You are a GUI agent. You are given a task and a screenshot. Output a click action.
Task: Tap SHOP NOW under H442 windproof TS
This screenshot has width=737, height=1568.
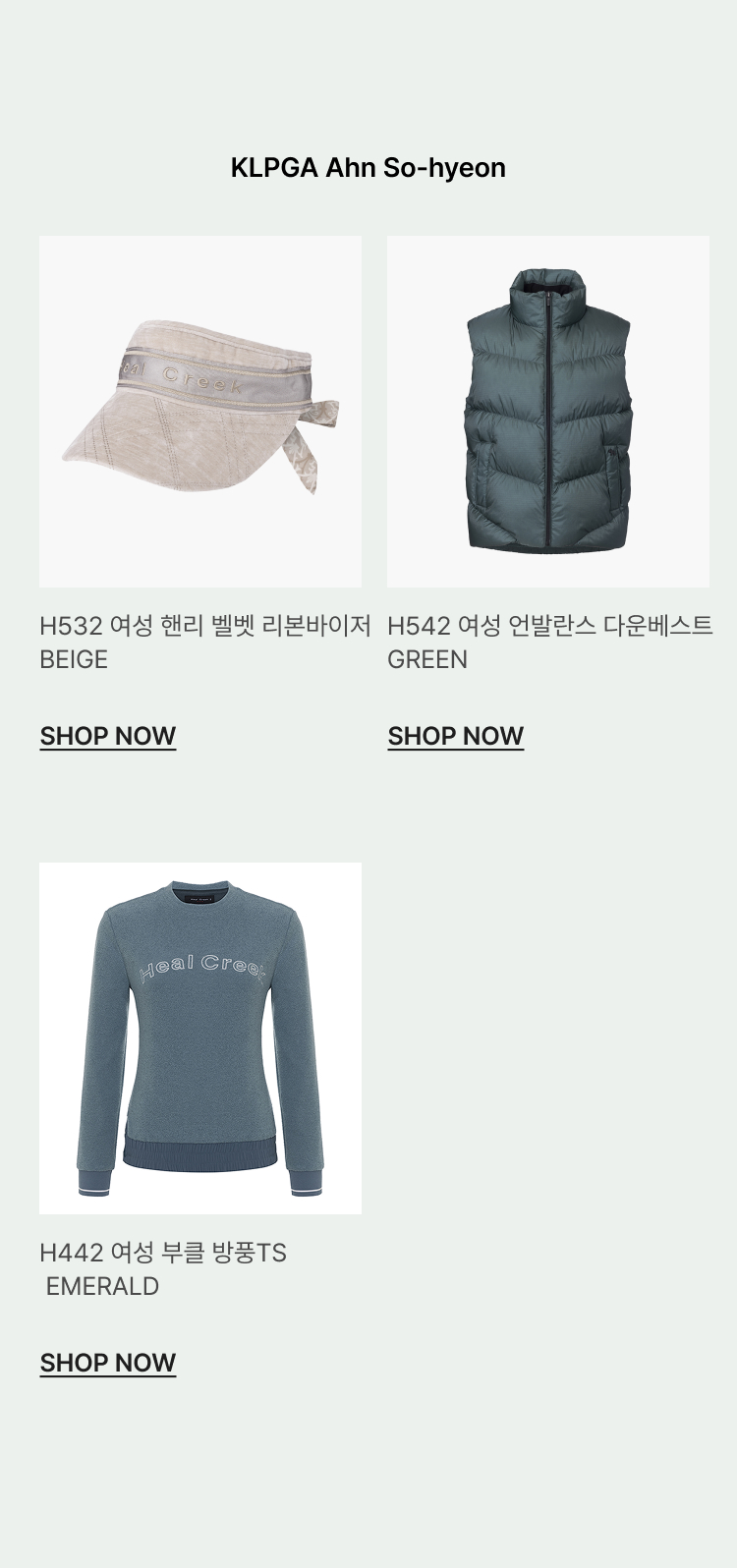coord(108,1363)
